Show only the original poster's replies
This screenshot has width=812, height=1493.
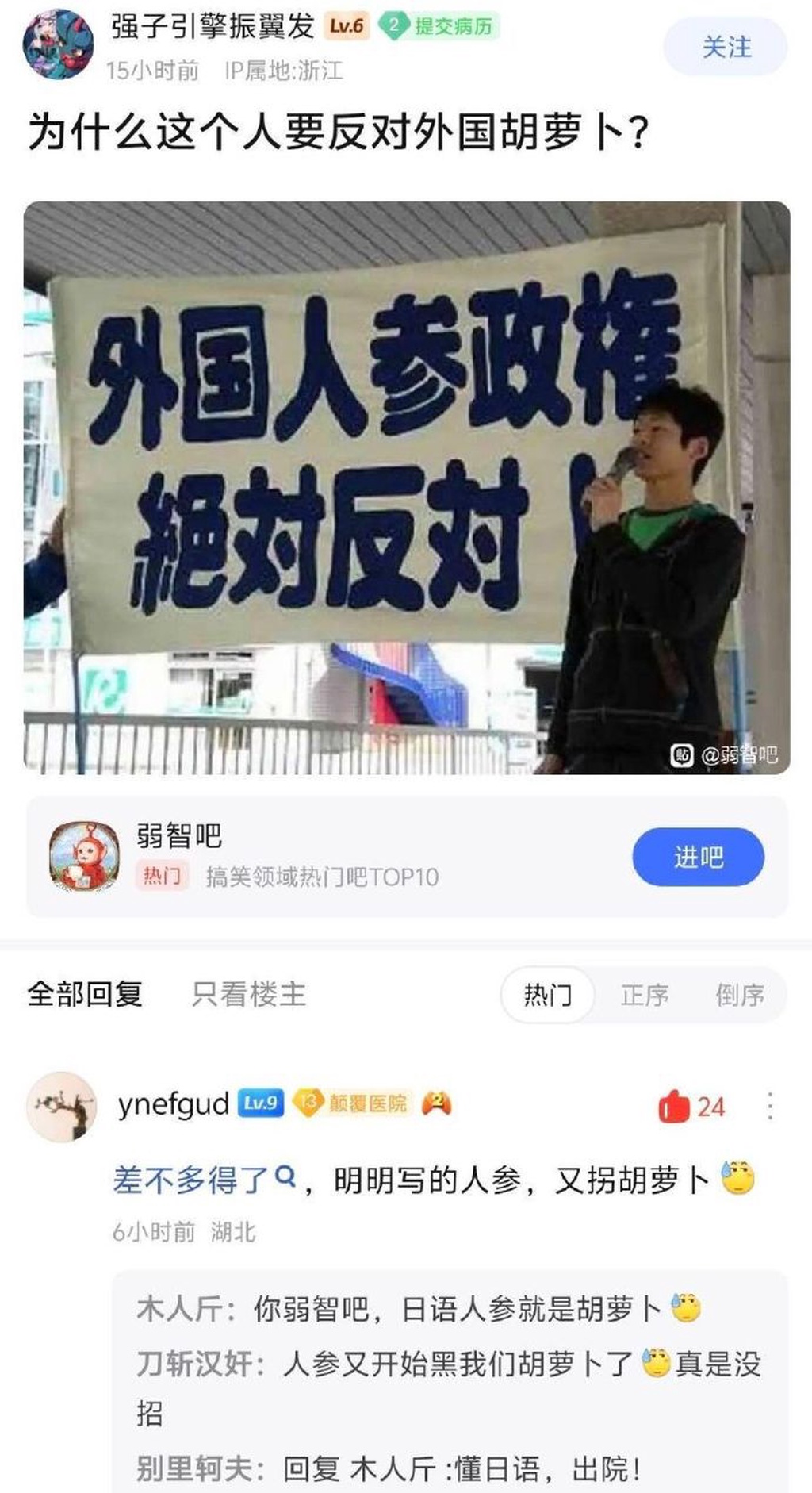248,993
